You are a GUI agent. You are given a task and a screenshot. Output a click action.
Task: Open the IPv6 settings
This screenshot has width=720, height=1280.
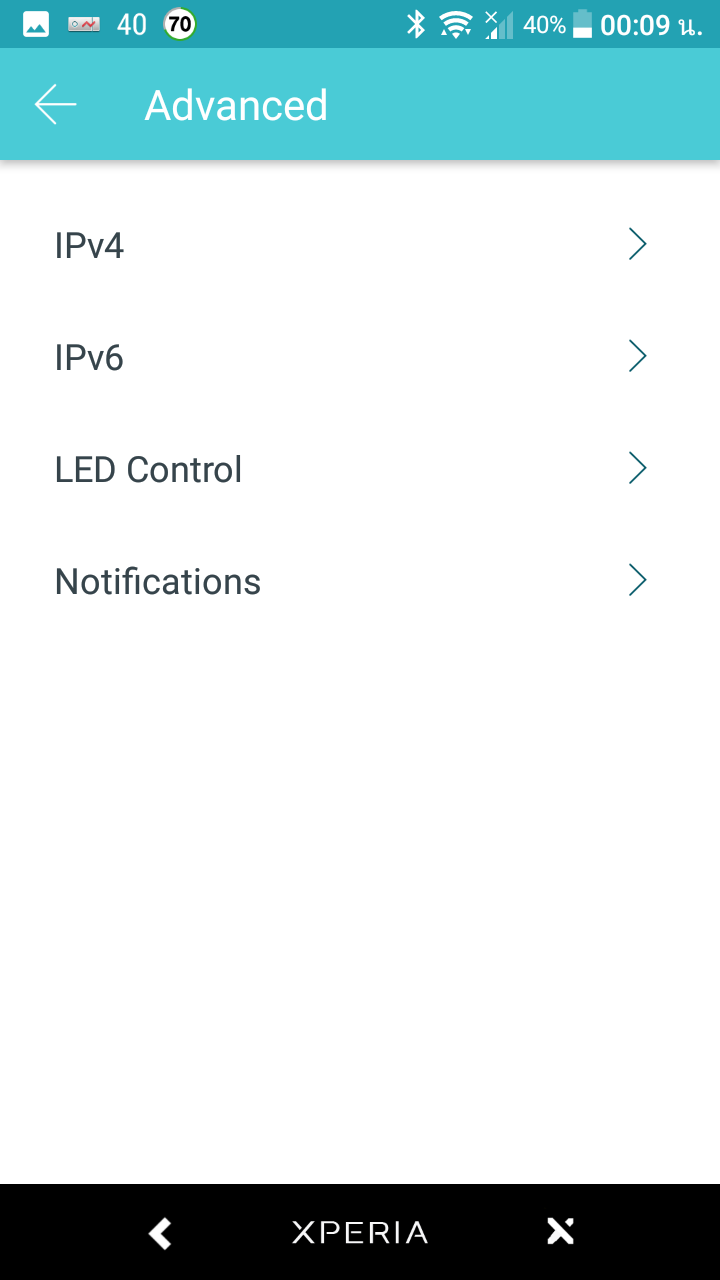click(360, 357)
